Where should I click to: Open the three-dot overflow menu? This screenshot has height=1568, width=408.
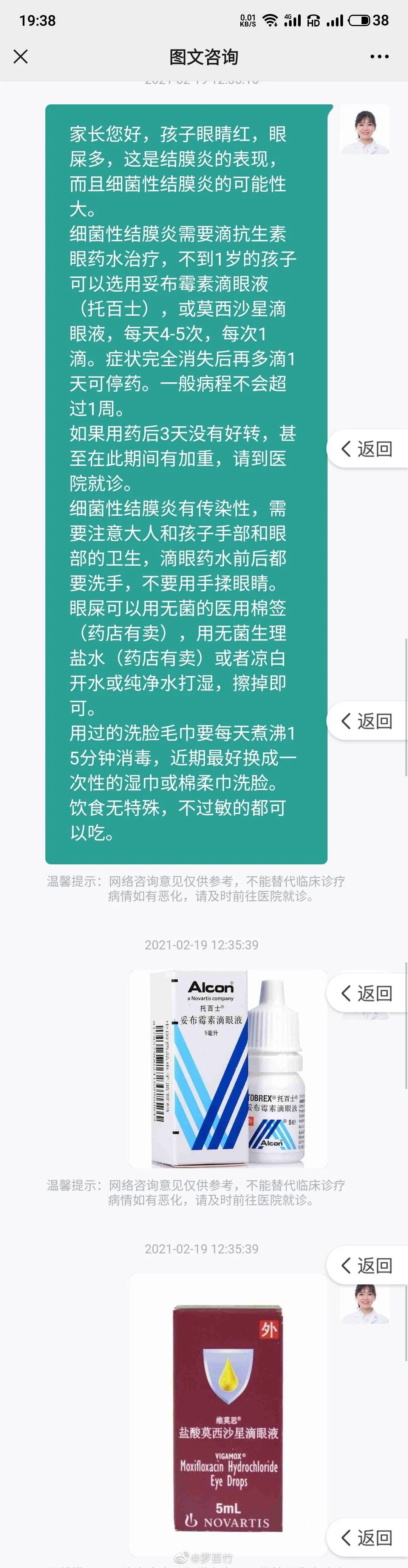tap(379, 57)
